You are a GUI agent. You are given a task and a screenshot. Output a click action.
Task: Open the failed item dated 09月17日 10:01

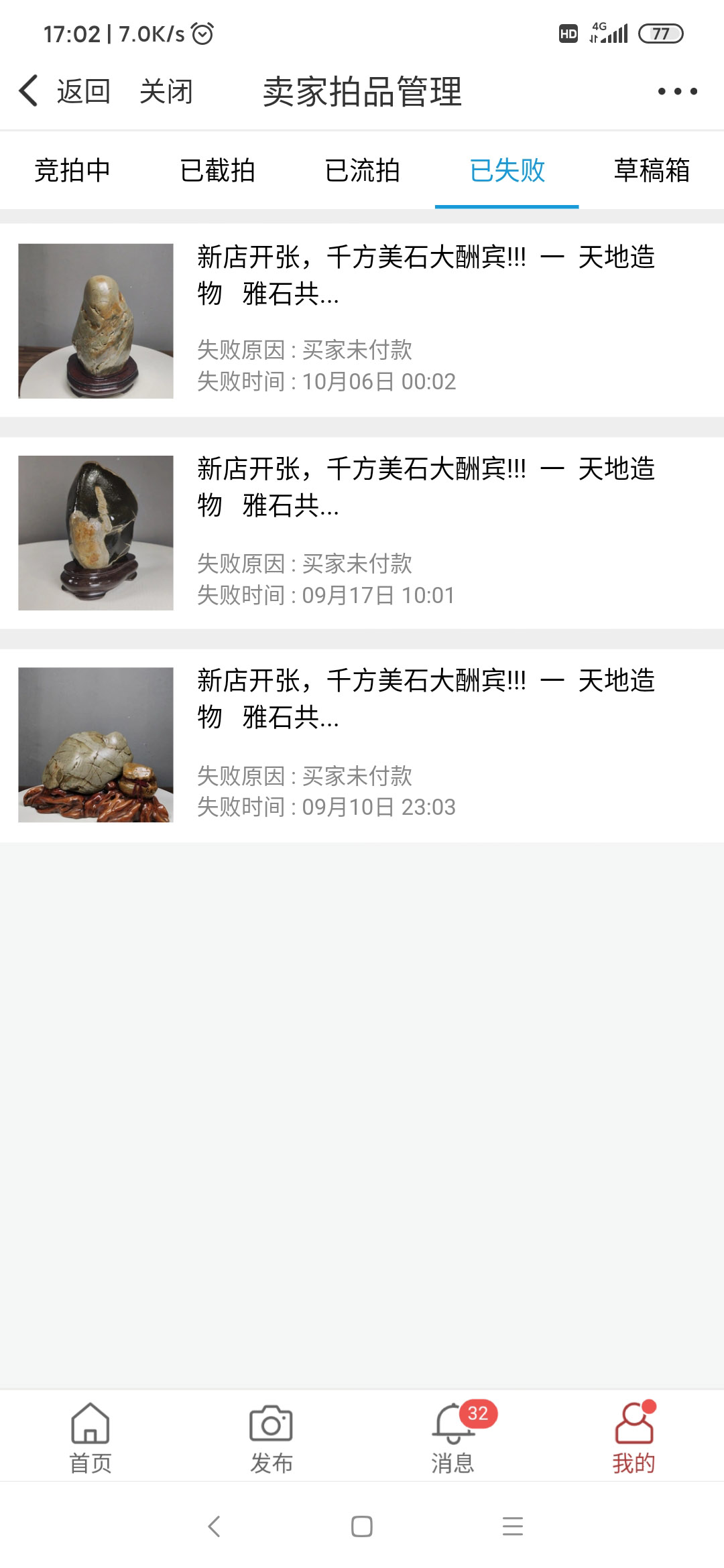pos(362,533)
